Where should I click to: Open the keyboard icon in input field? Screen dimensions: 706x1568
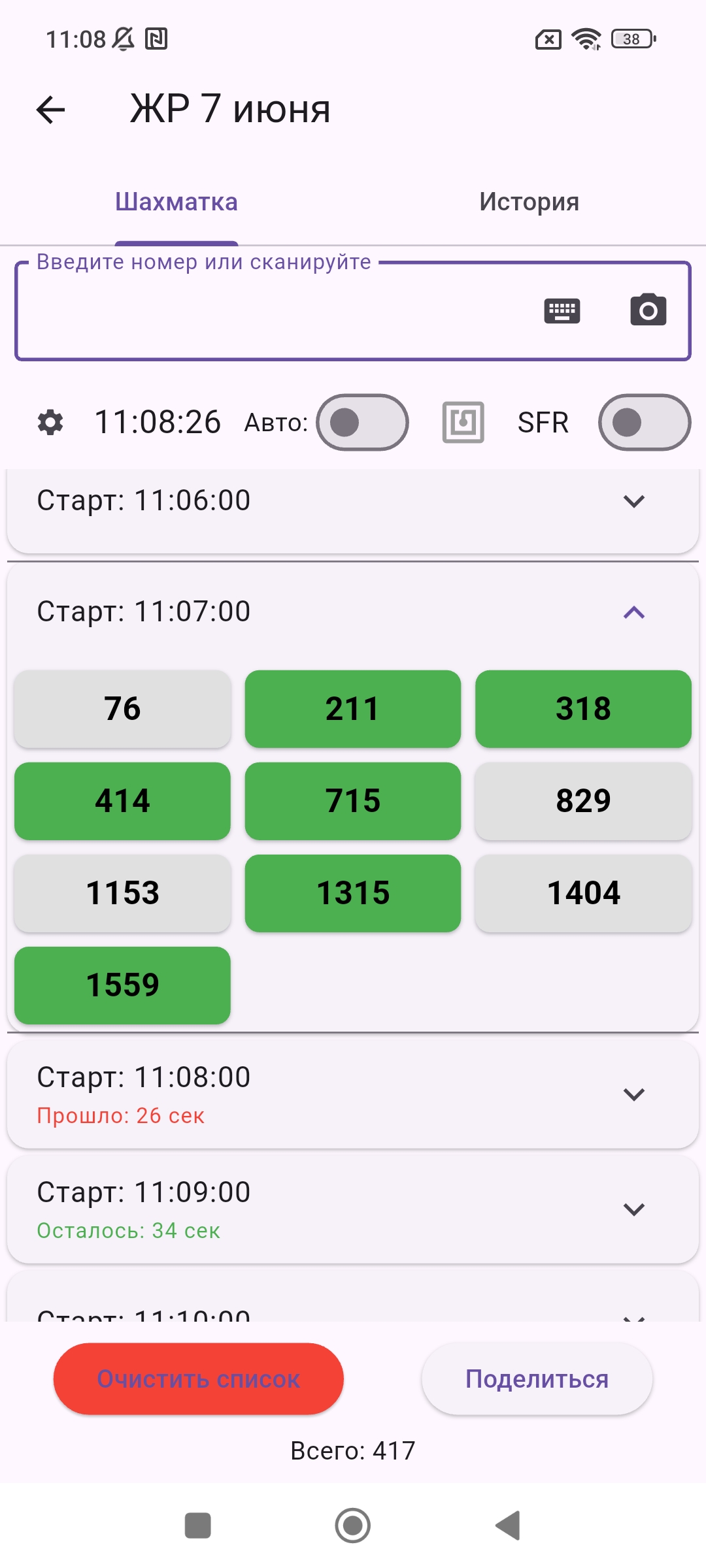point(562,311)
